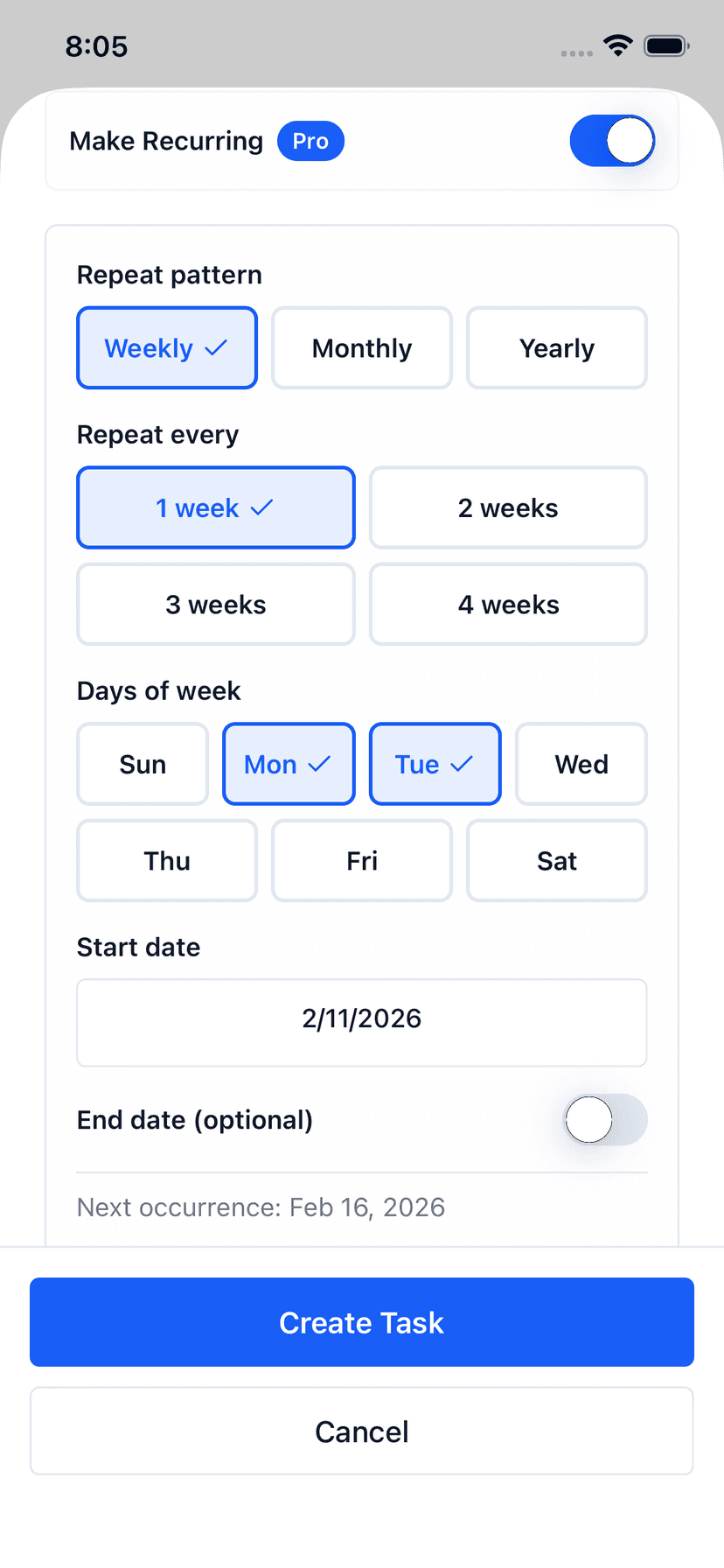The width and height of the screenshot is (724, 1568).
Task: Open the start date field showing 2/11/2026
Action: (x=361, y=1022)
